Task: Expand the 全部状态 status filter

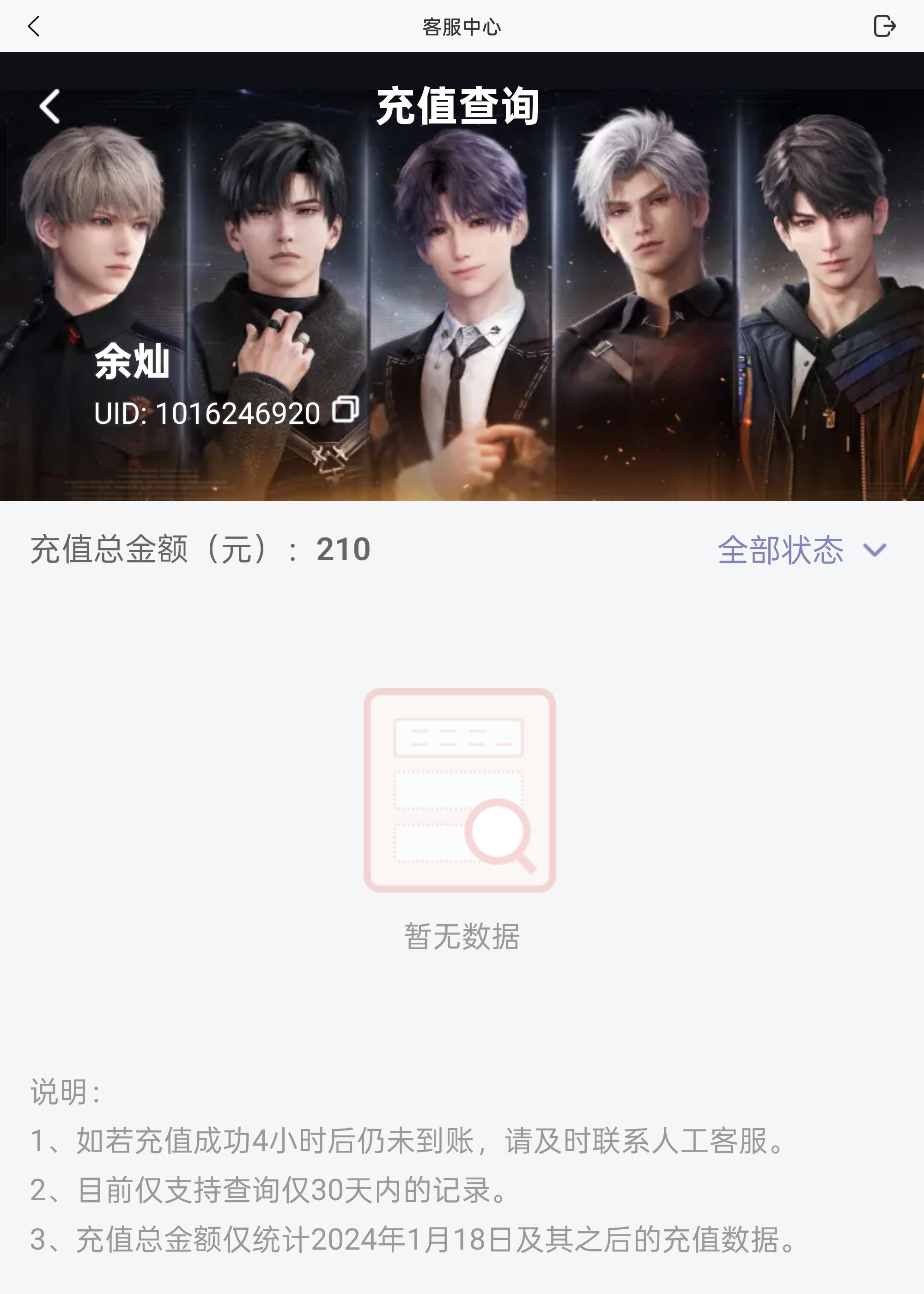Action: pyautogui.click(x=802, y=549)
